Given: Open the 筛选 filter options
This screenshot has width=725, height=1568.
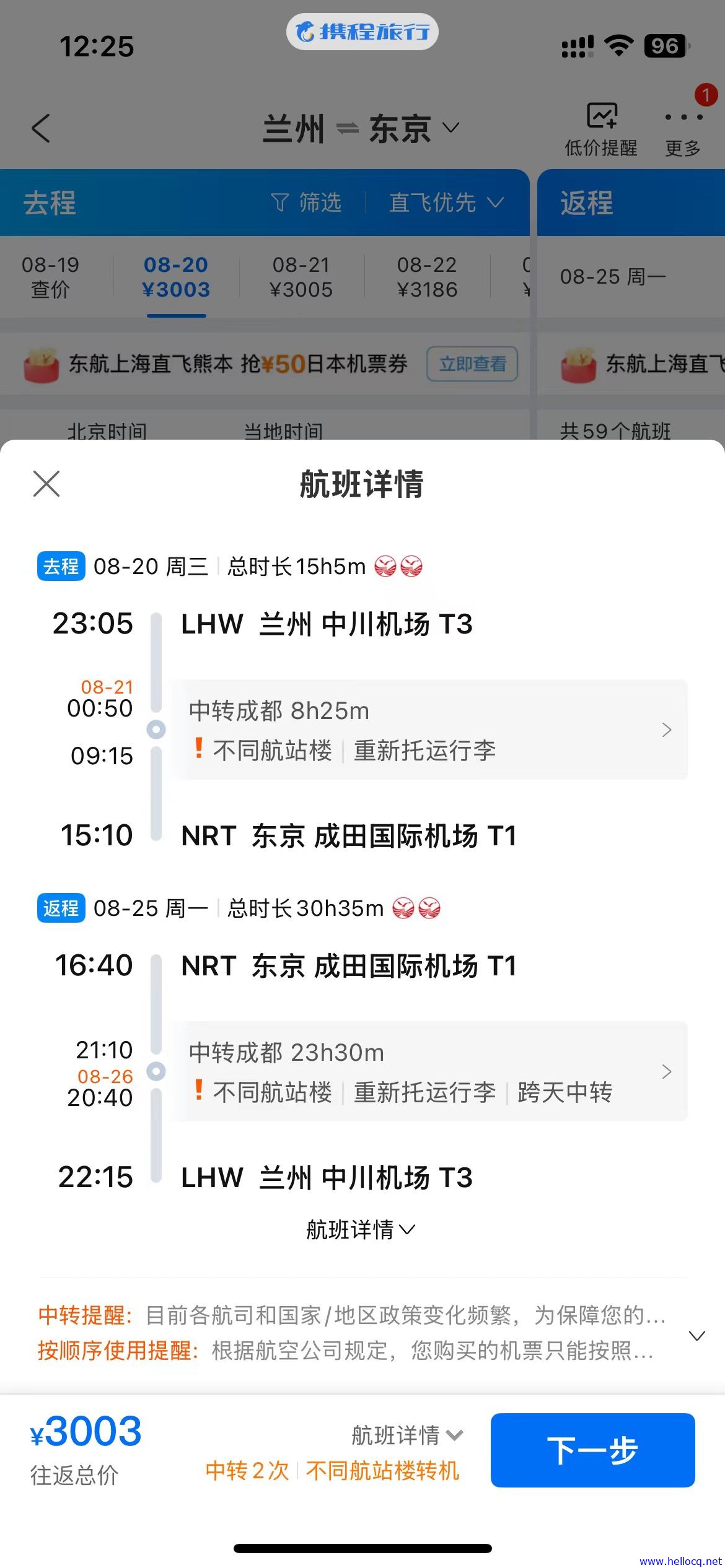Looking at the screenshot, I should [307, 203].
